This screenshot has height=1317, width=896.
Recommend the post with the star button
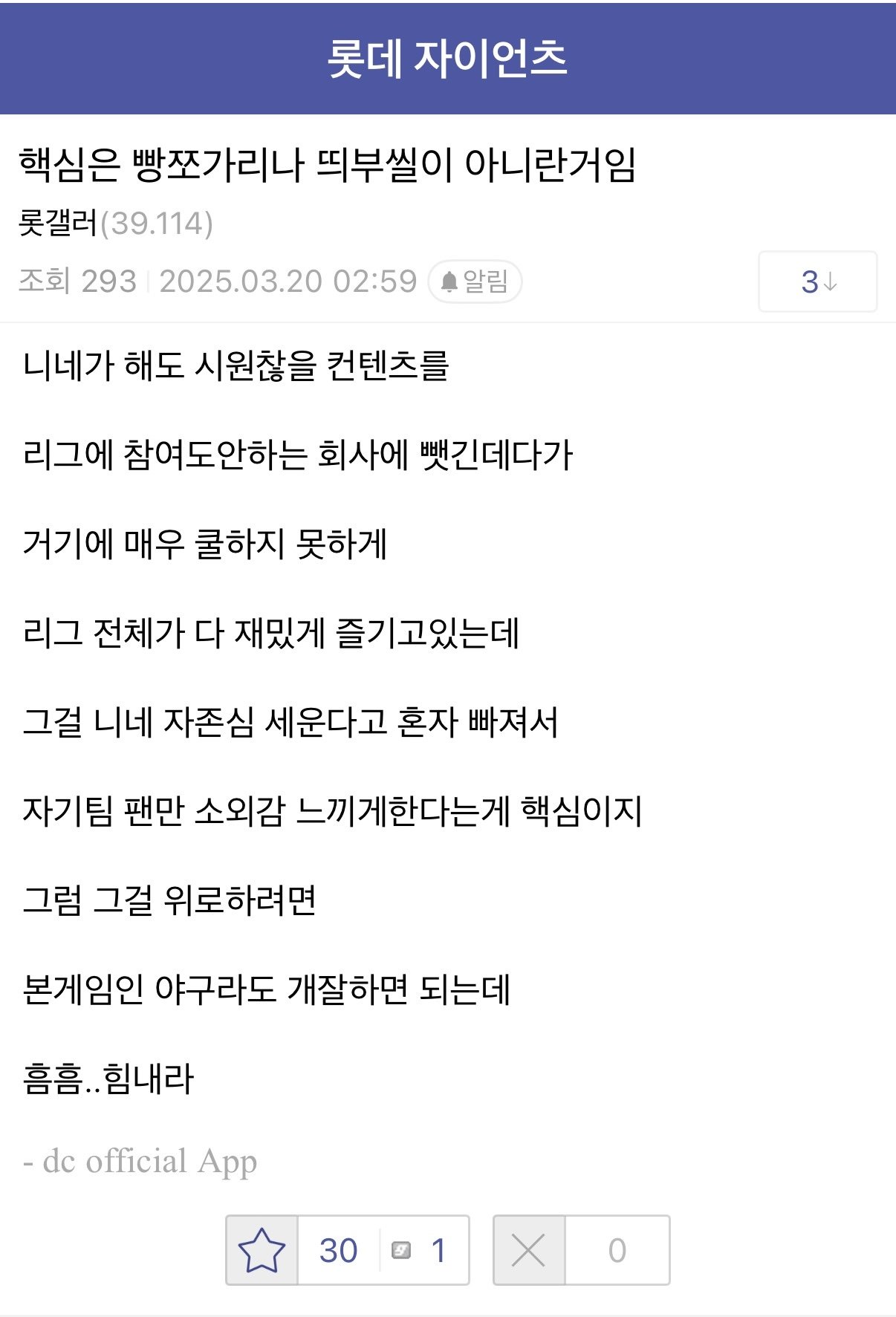coord(262,1250)
